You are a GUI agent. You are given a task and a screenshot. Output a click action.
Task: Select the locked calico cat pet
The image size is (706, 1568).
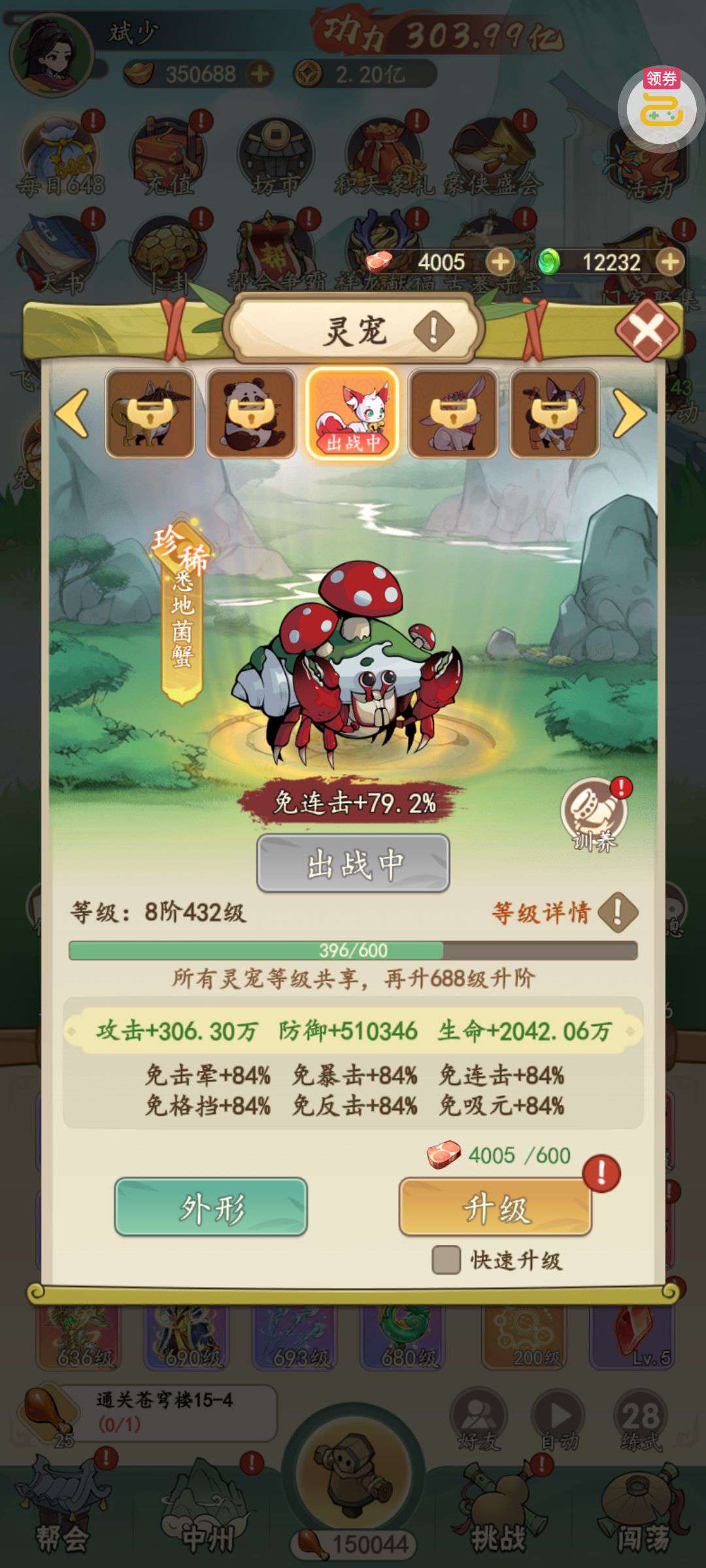point(554,413)
